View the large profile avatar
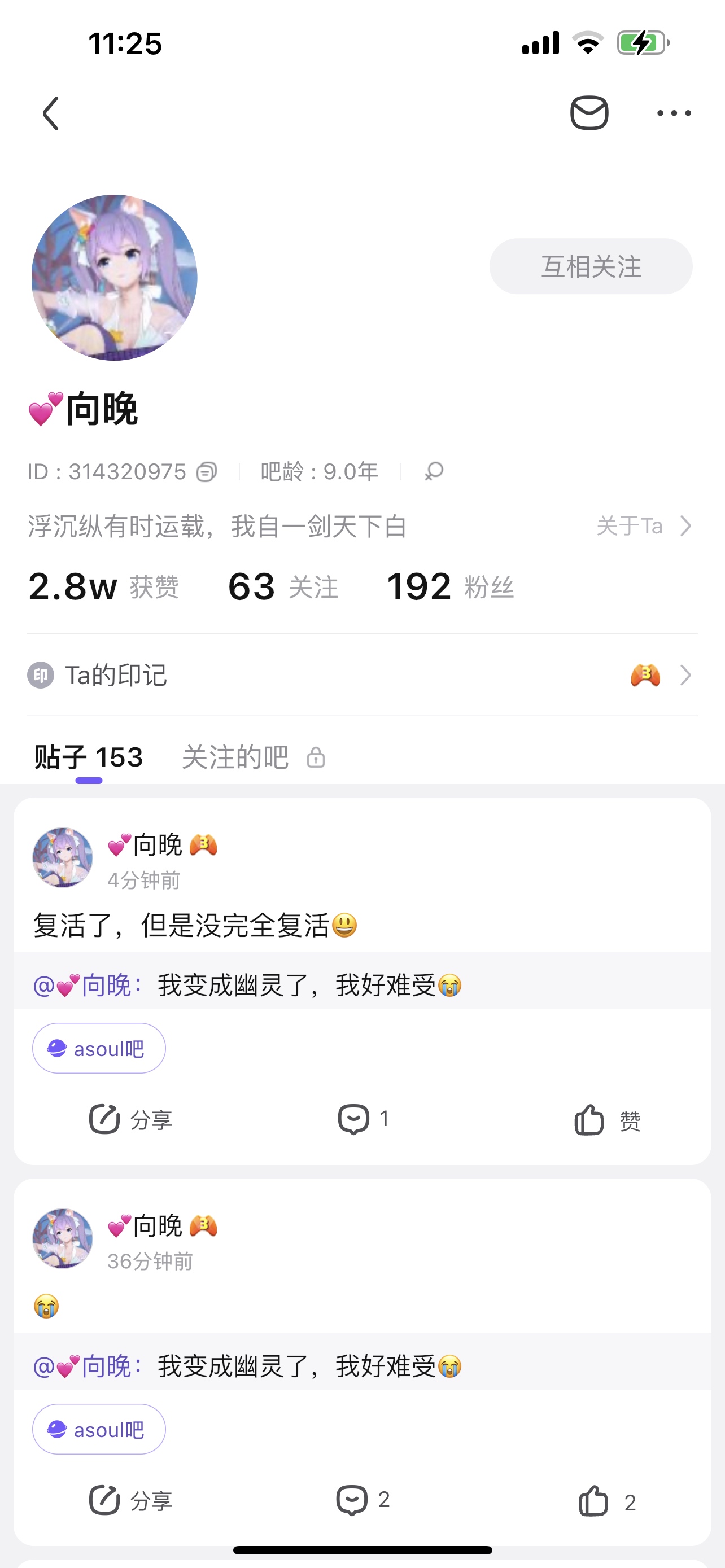The width and height of the screenshot is (725, 1568). point(115,278)
